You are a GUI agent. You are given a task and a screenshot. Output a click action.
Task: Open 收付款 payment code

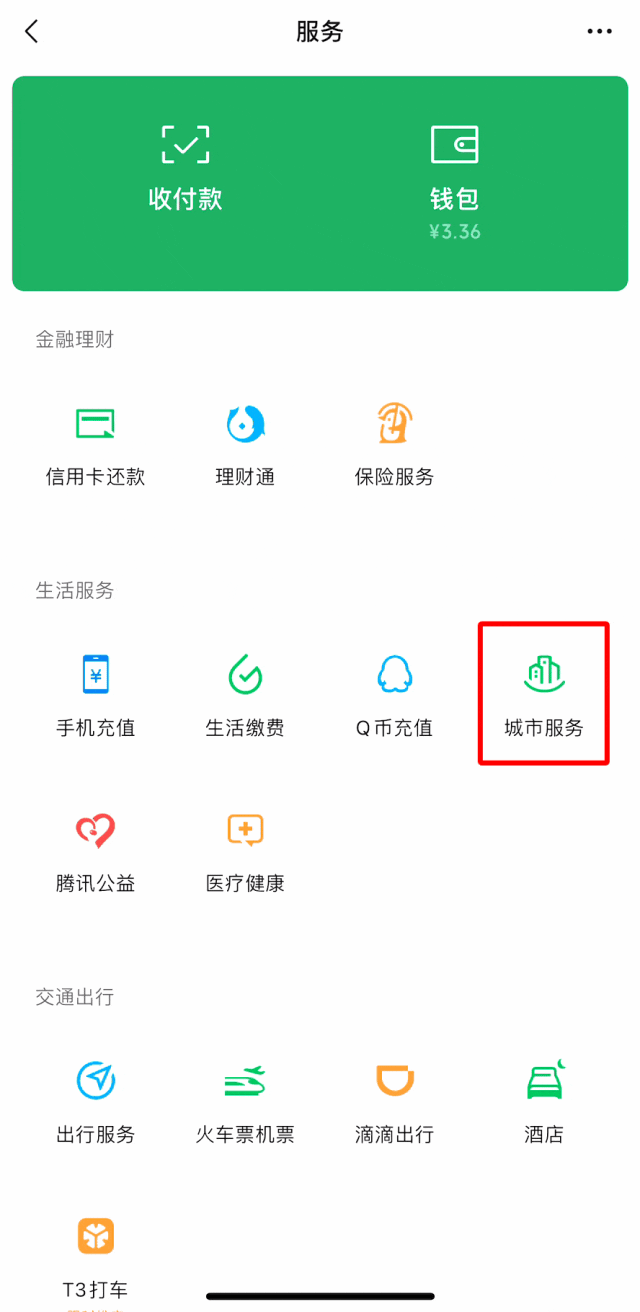[185, 168]
